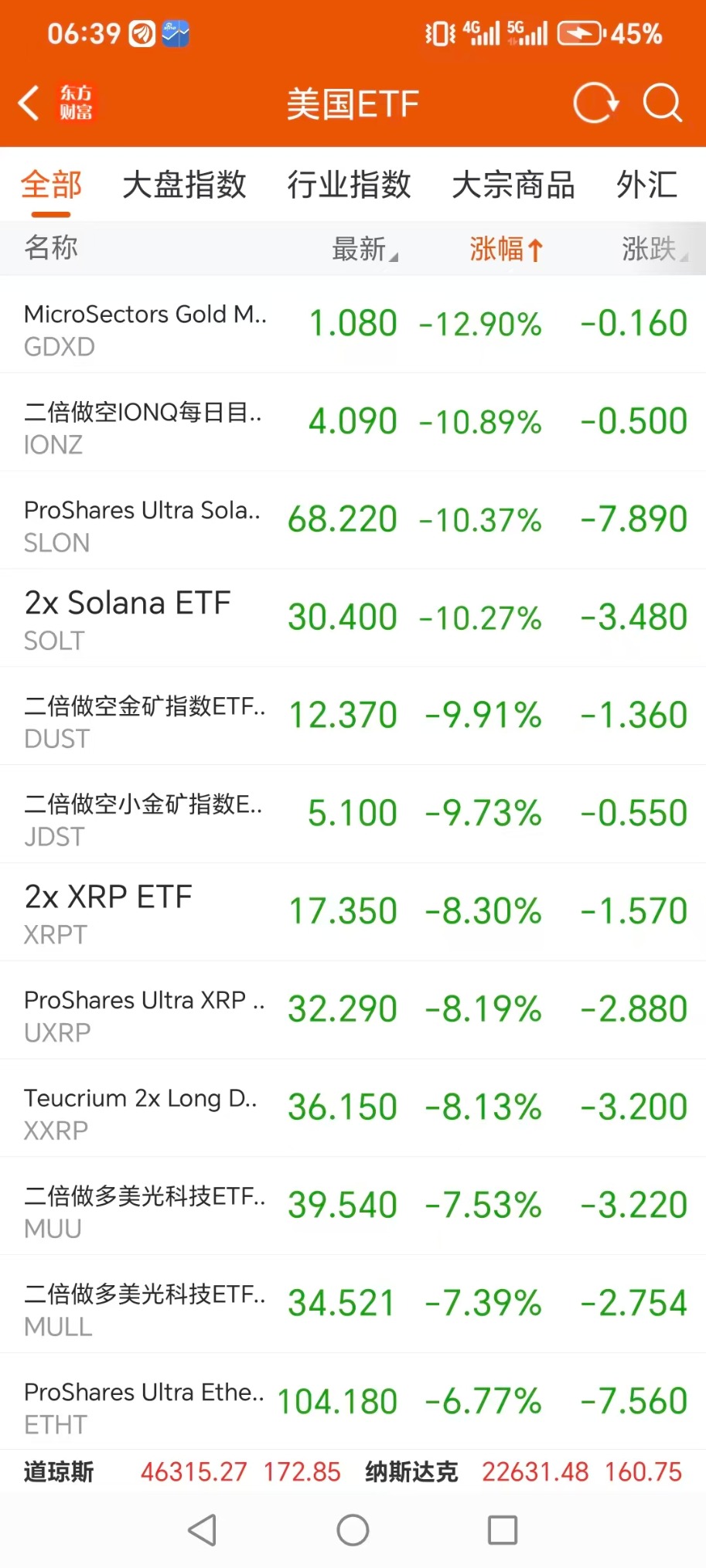Open the SOLT 2x Solana ETF
Image resolution: width=706 pixels, height=1568 pixels.
click(353, 618)
